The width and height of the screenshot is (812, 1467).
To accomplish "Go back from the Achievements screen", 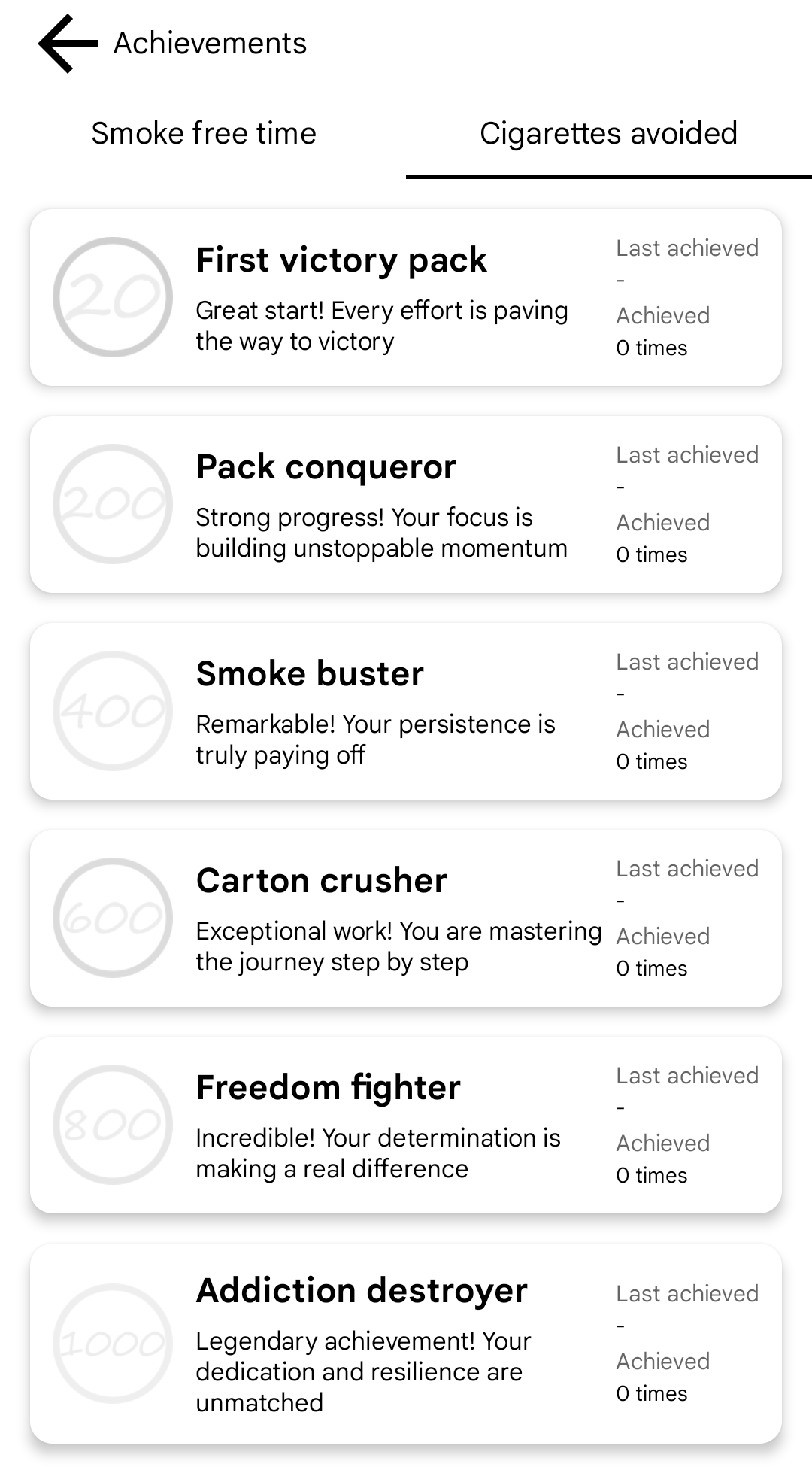I will point(68,44).
